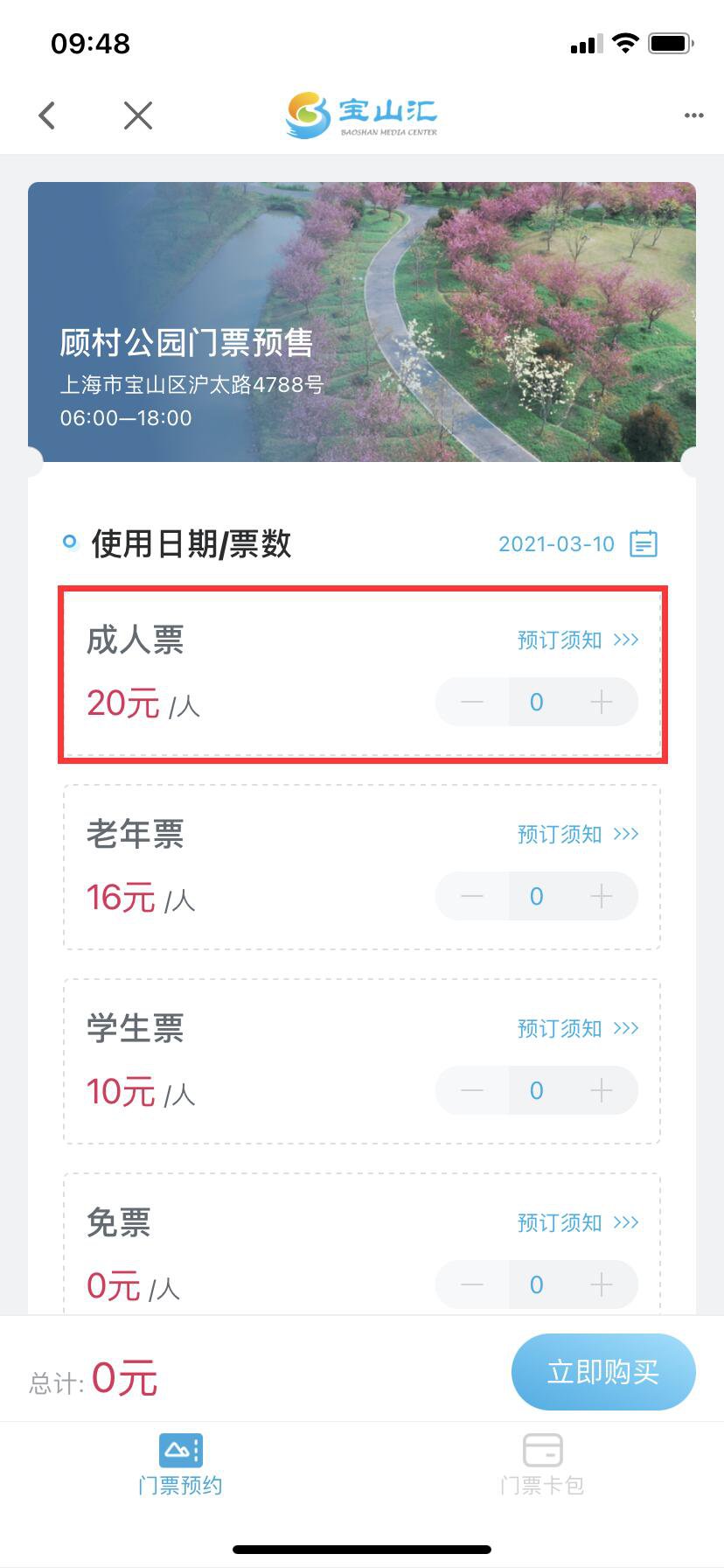Open 预订须知 for 免票
This screenshot has width=724, height=1568.
tap(577, 1222)
